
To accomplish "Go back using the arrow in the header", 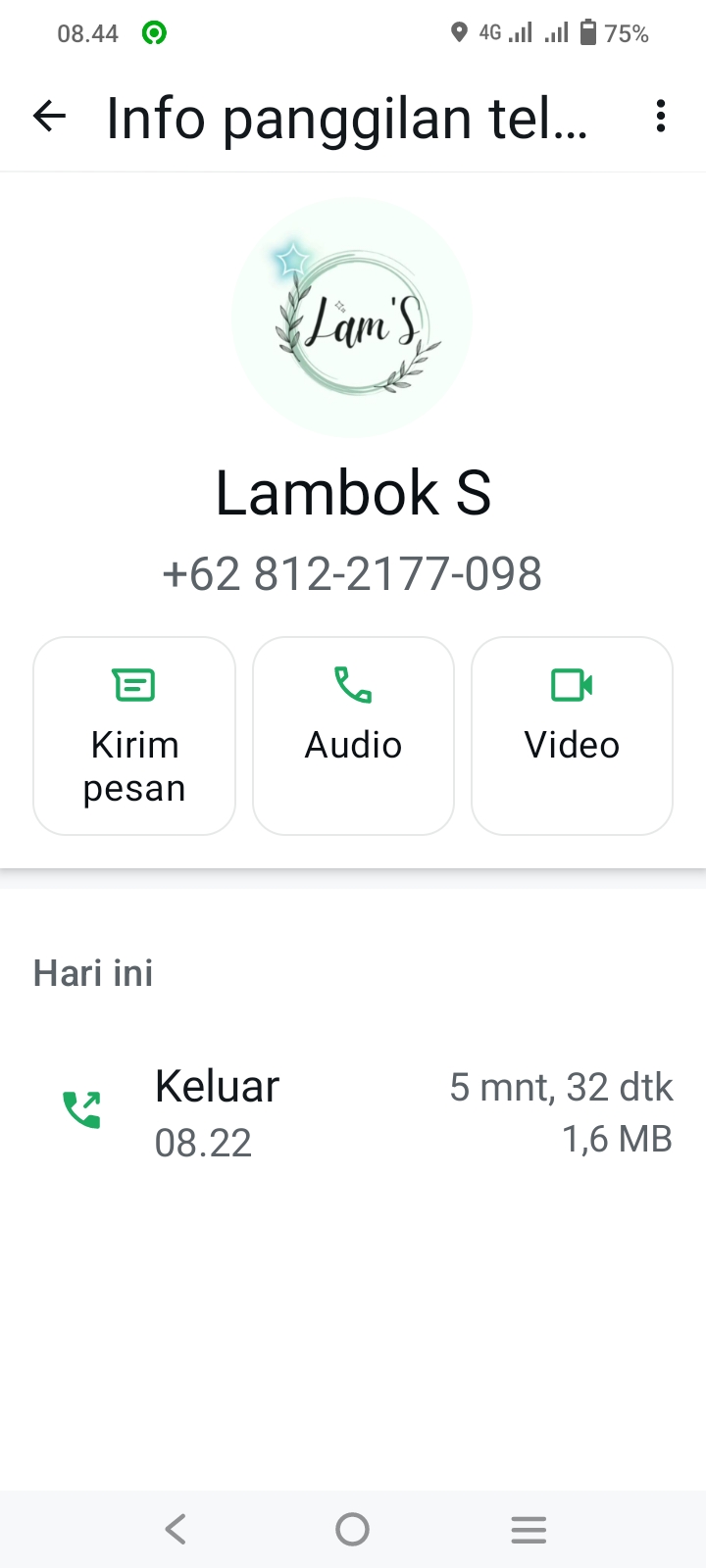I will (48, 117).
